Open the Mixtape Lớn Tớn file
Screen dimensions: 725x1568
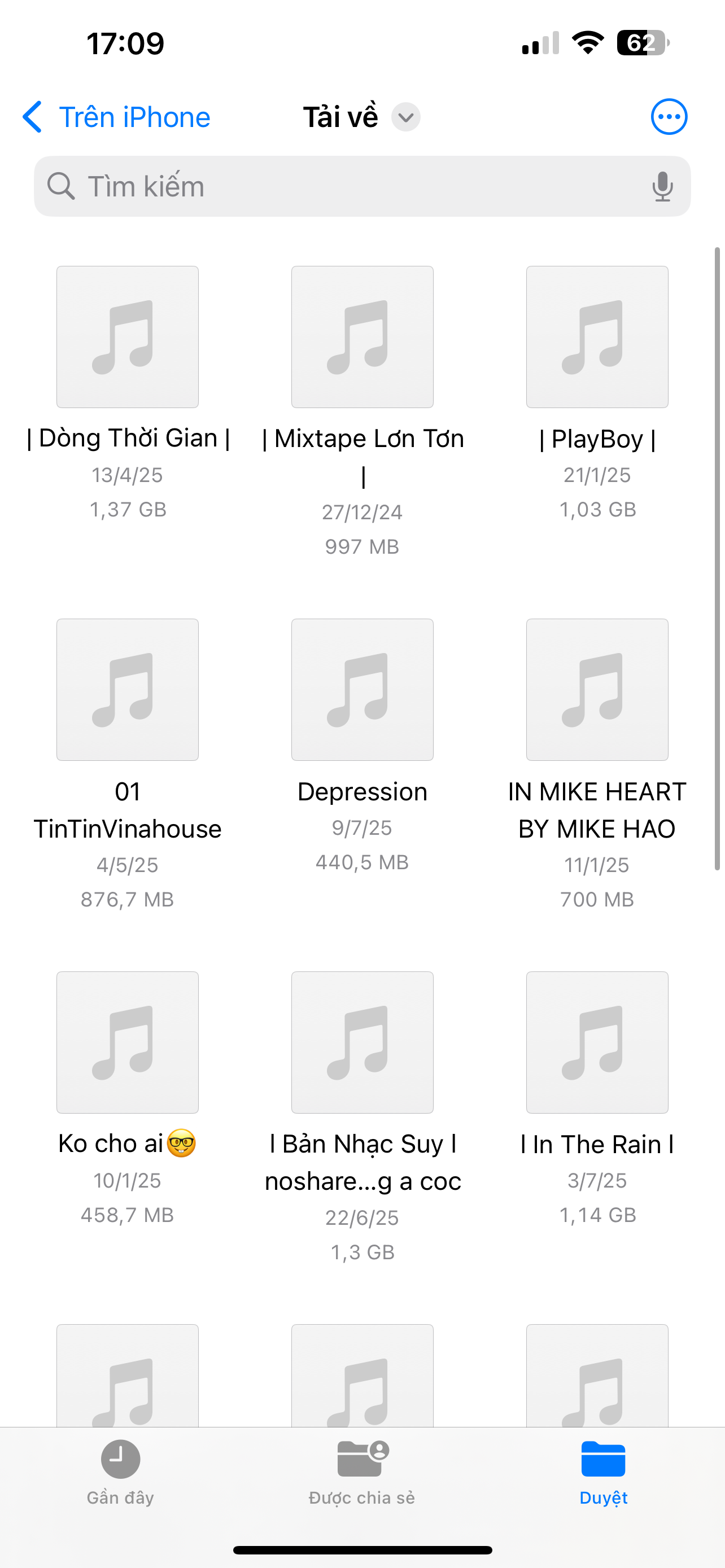click(362, 337)
